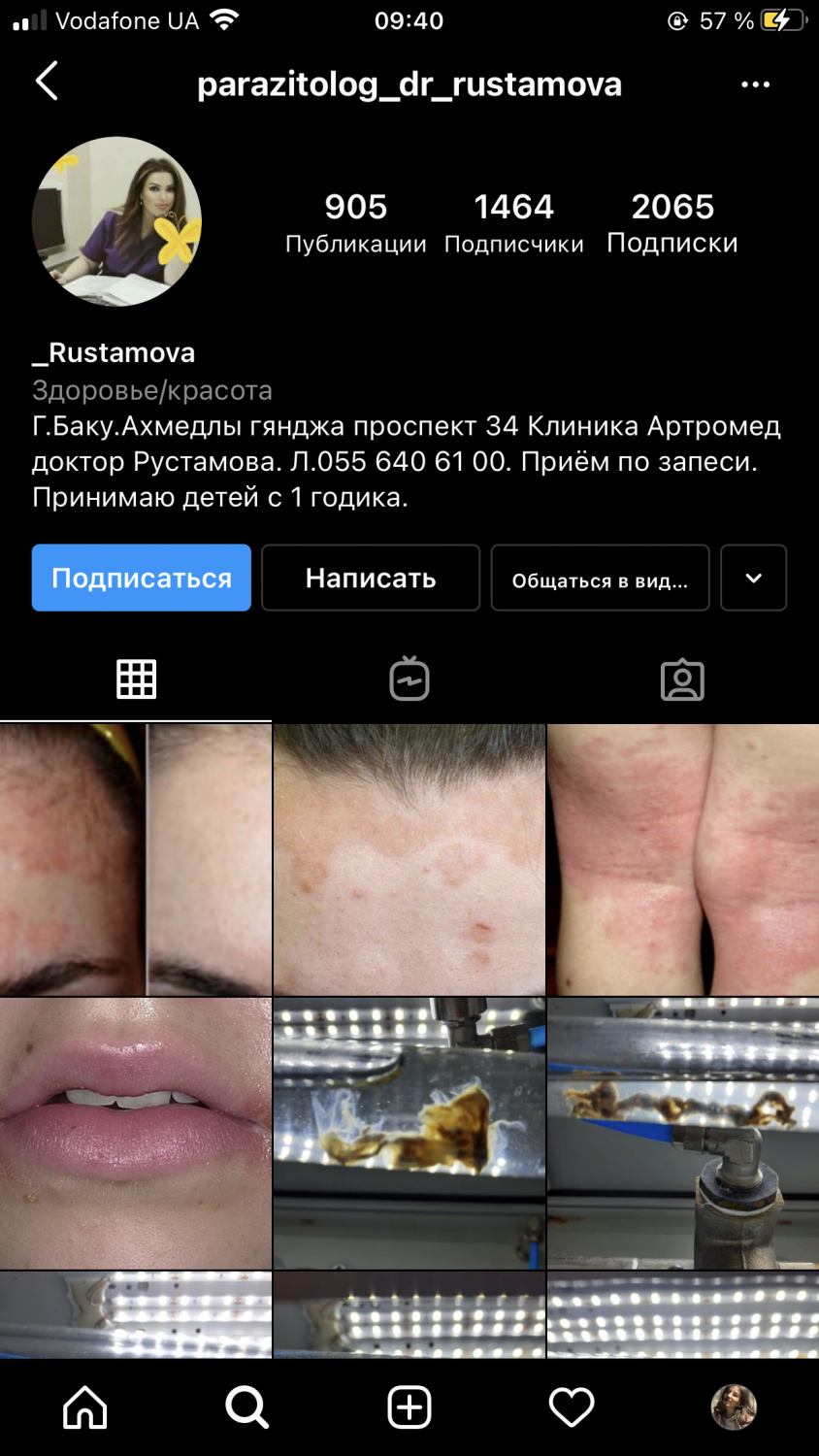Expand suggested accounts with the chevron button
Image resolution: width=819 pixels, height=1456 pixels.
click(x=753, y=578)
